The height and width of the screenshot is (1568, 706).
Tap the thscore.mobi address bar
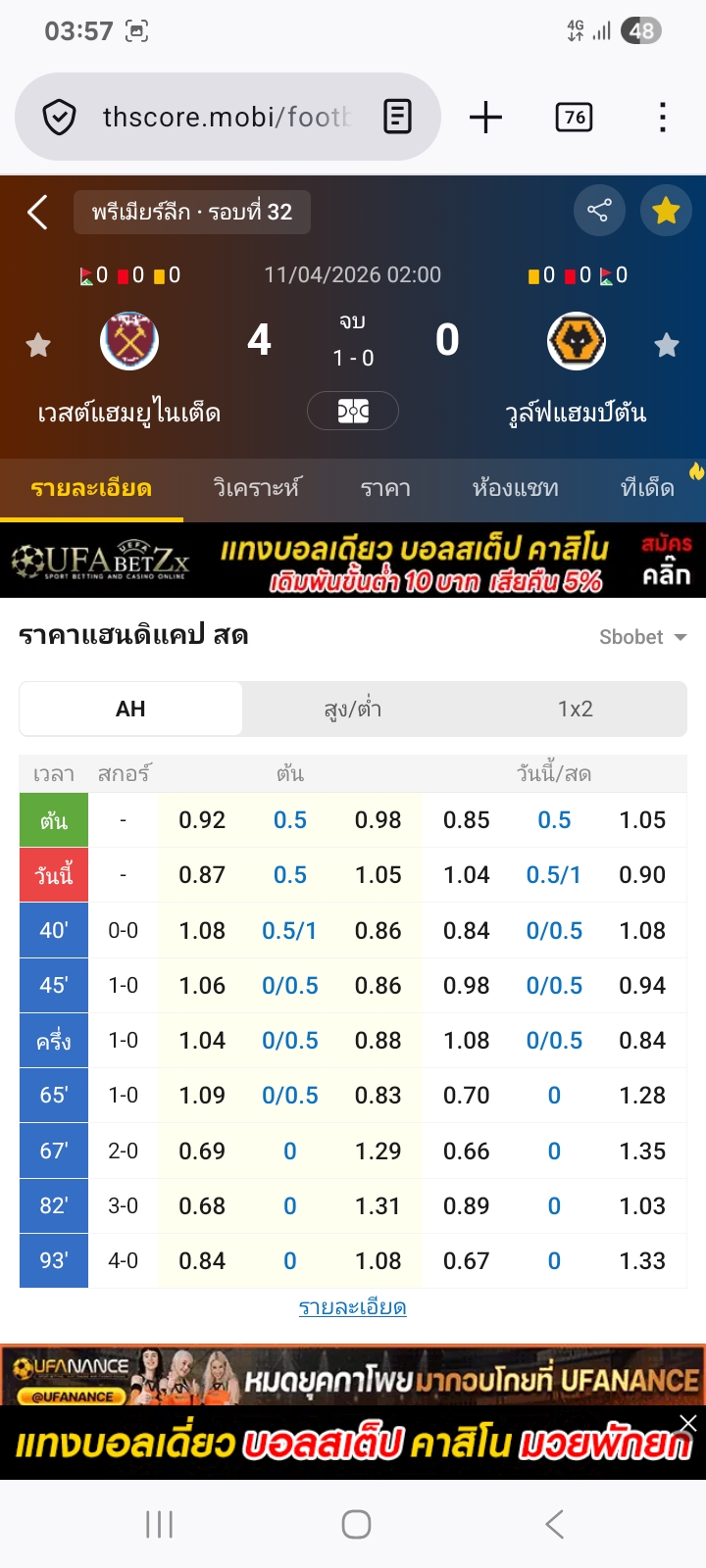click(226, 118)
